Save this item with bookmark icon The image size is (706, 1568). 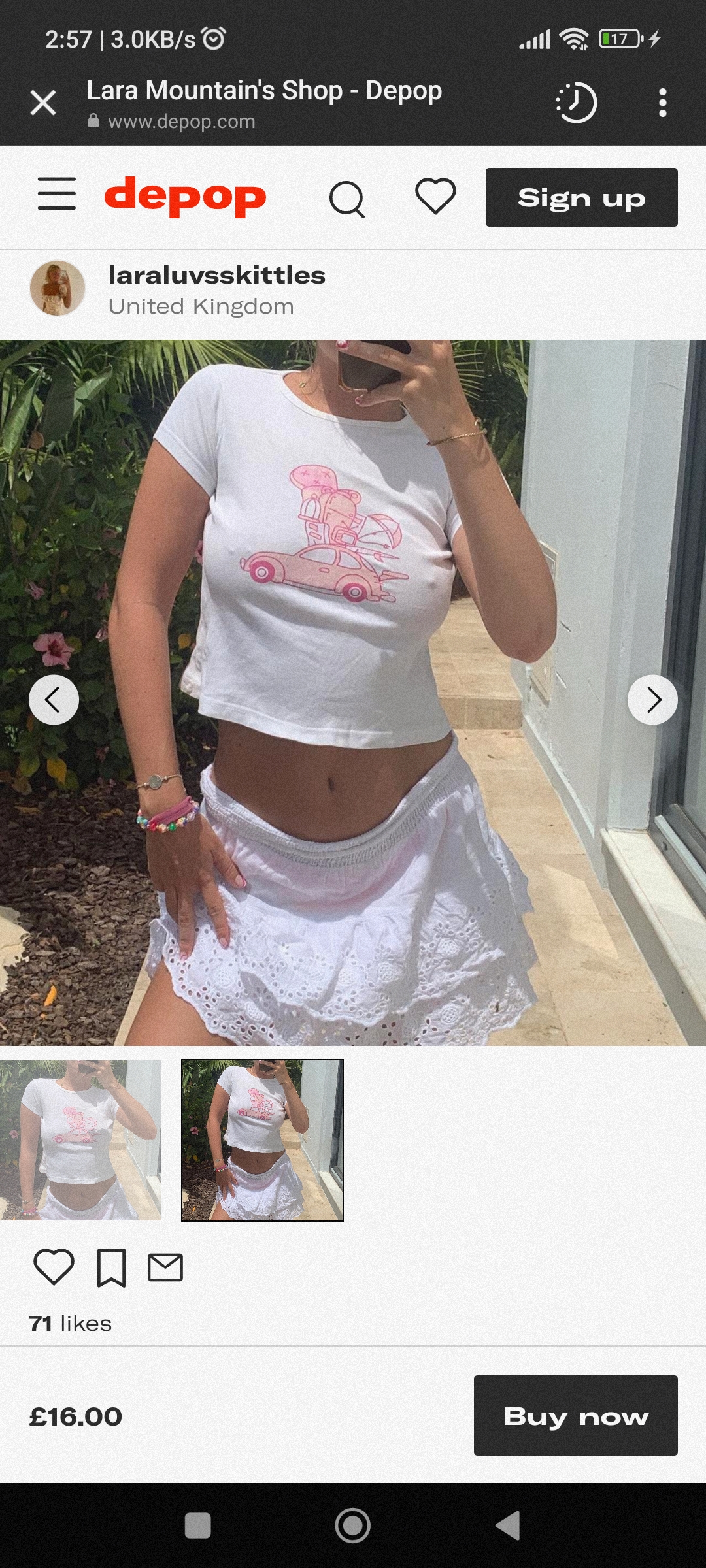click(x=111, y=1267)
